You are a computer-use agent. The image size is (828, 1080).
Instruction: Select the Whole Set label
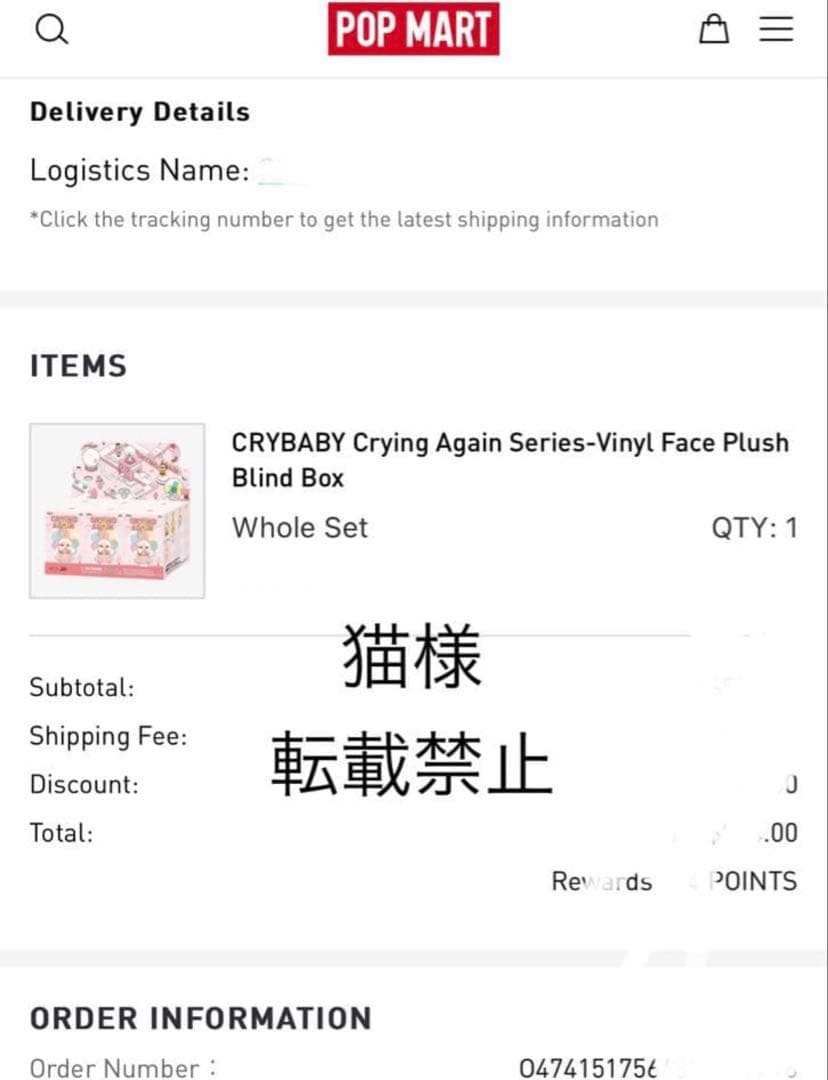tap(299, 527)
